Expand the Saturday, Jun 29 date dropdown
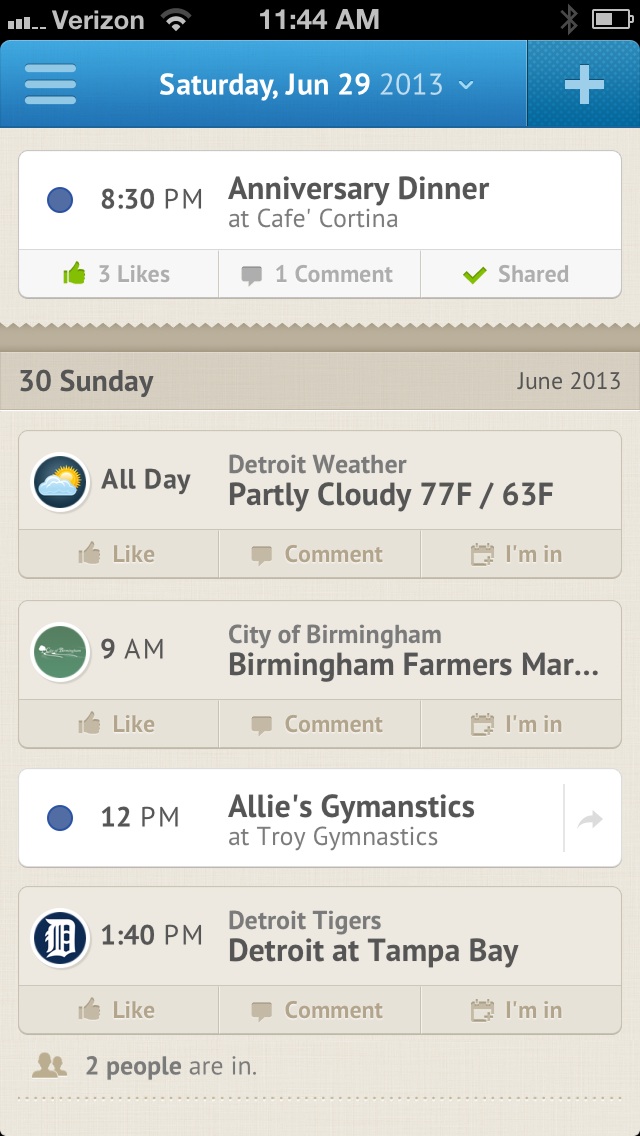 point(316,85)
